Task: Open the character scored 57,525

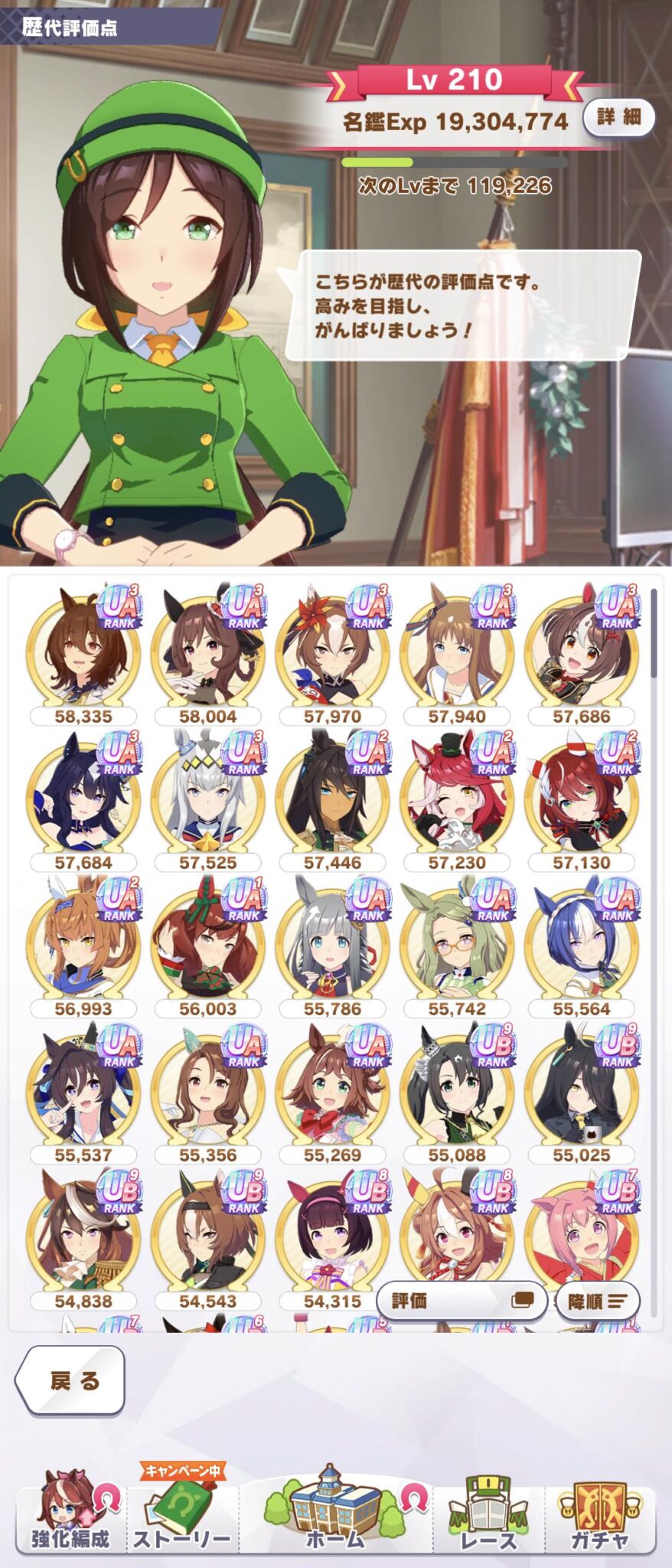Action: point(208,796)
